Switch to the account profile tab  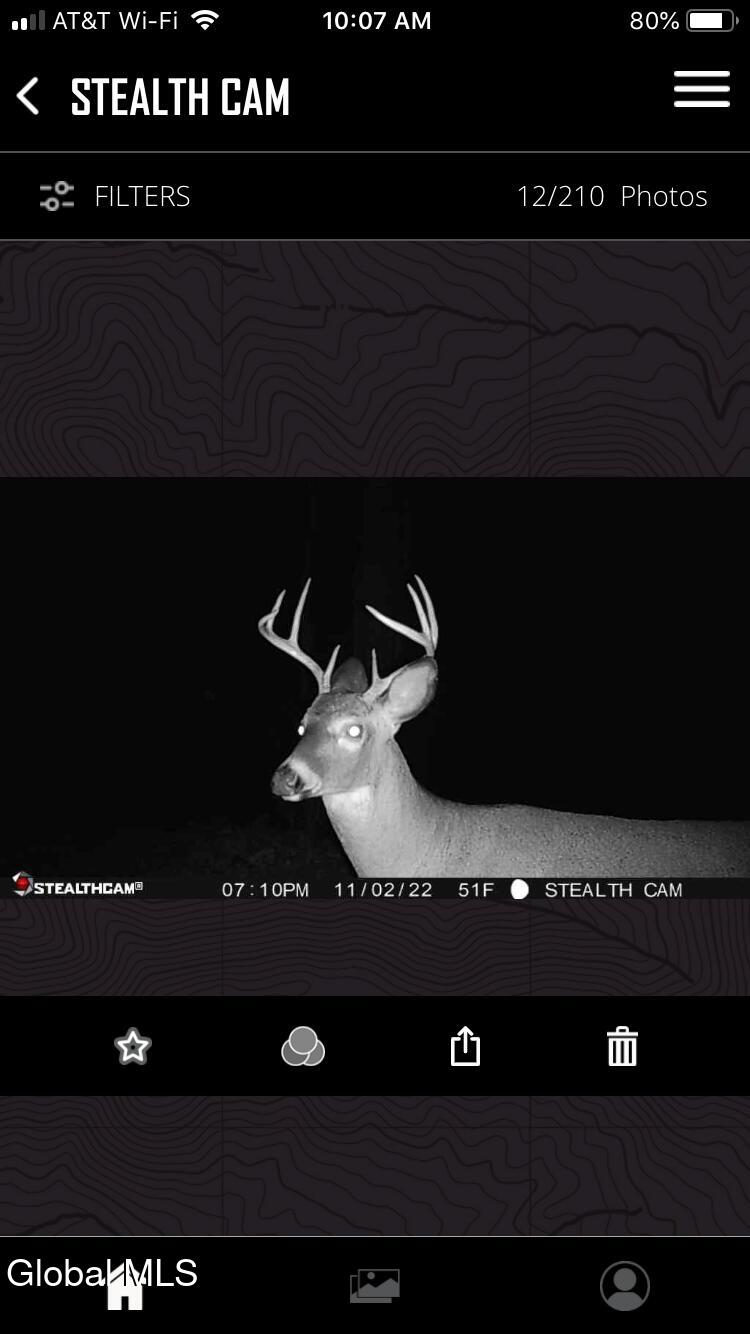[x=625, y=1286]
